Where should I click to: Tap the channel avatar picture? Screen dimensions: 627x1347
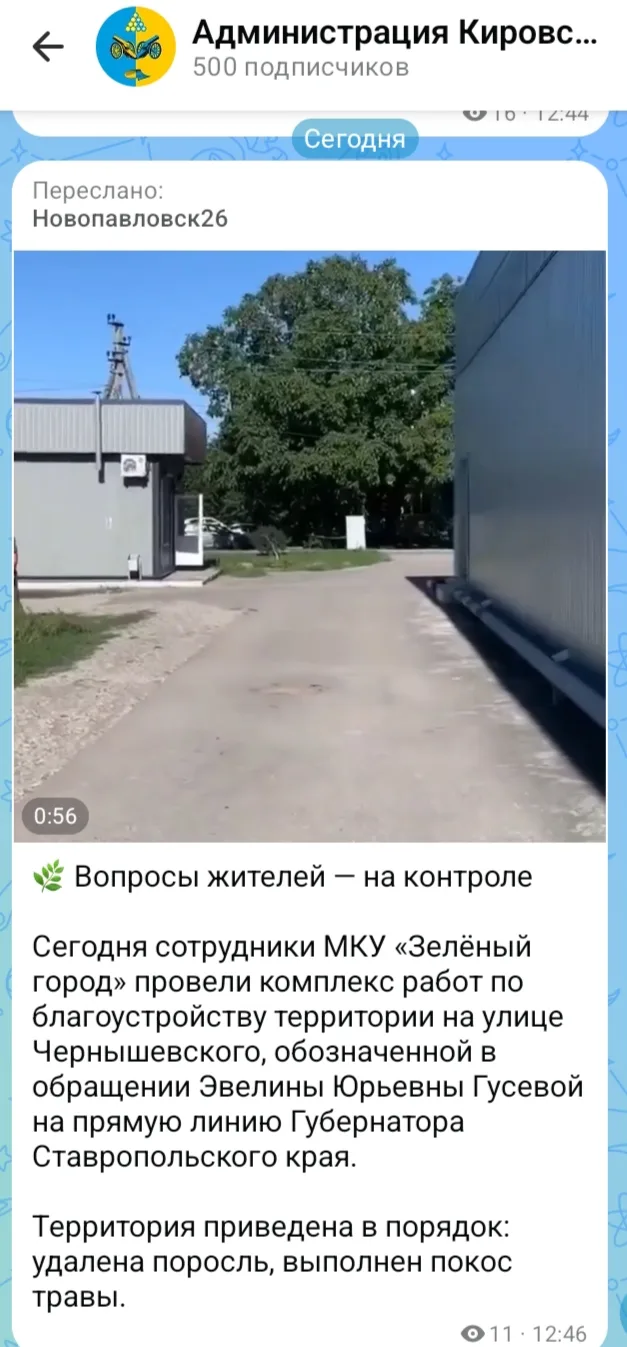135,47
